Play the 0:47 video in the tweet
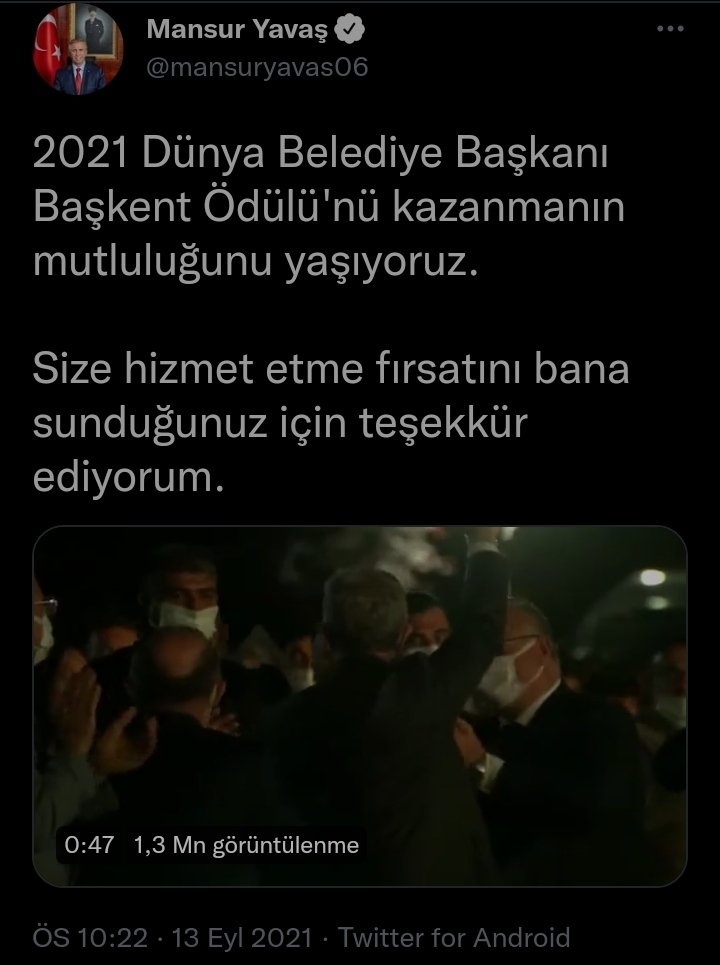Image resolution: width=720 pixels, height=965 pixels. pos(360,706)
